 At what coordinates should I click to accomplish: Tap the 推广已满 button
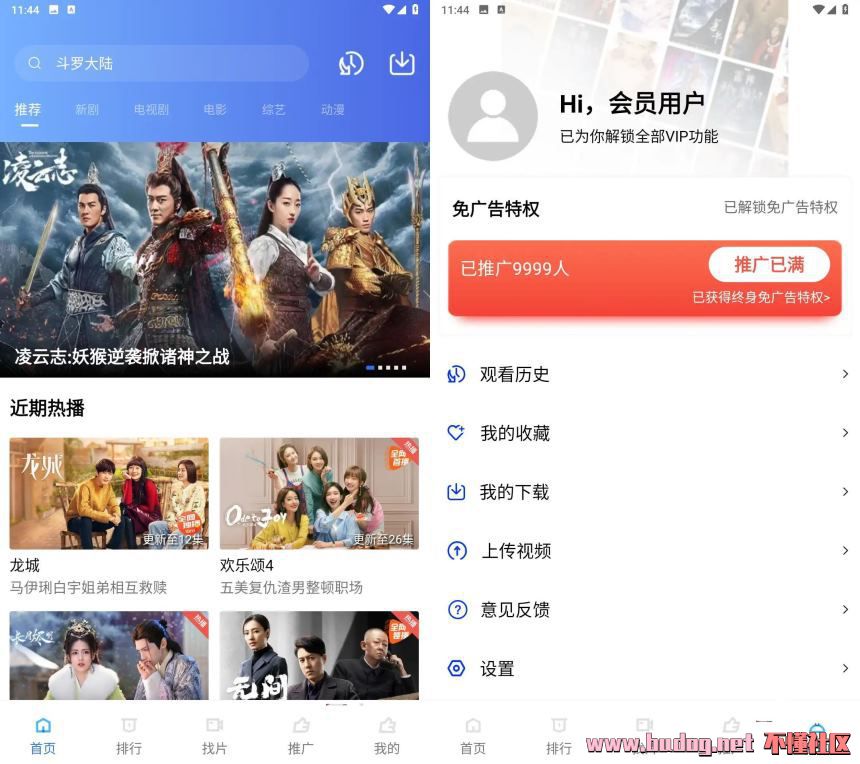point(769,265)
